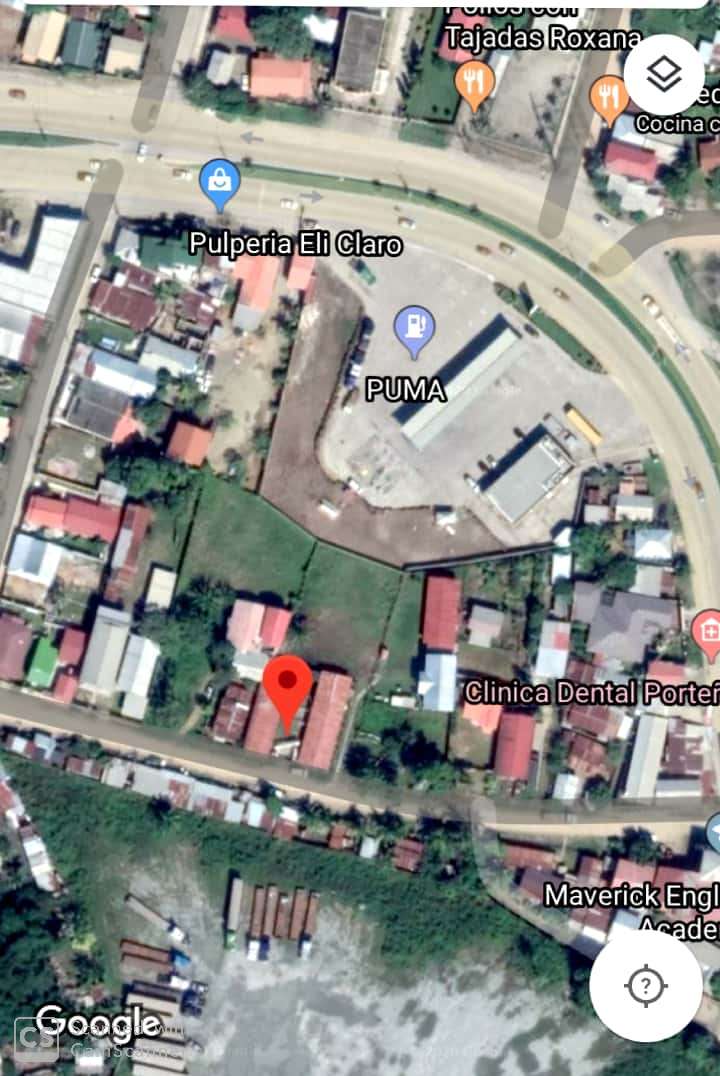Tap the my-location compass button
The image size is (720, 1076).
[645, 987]
